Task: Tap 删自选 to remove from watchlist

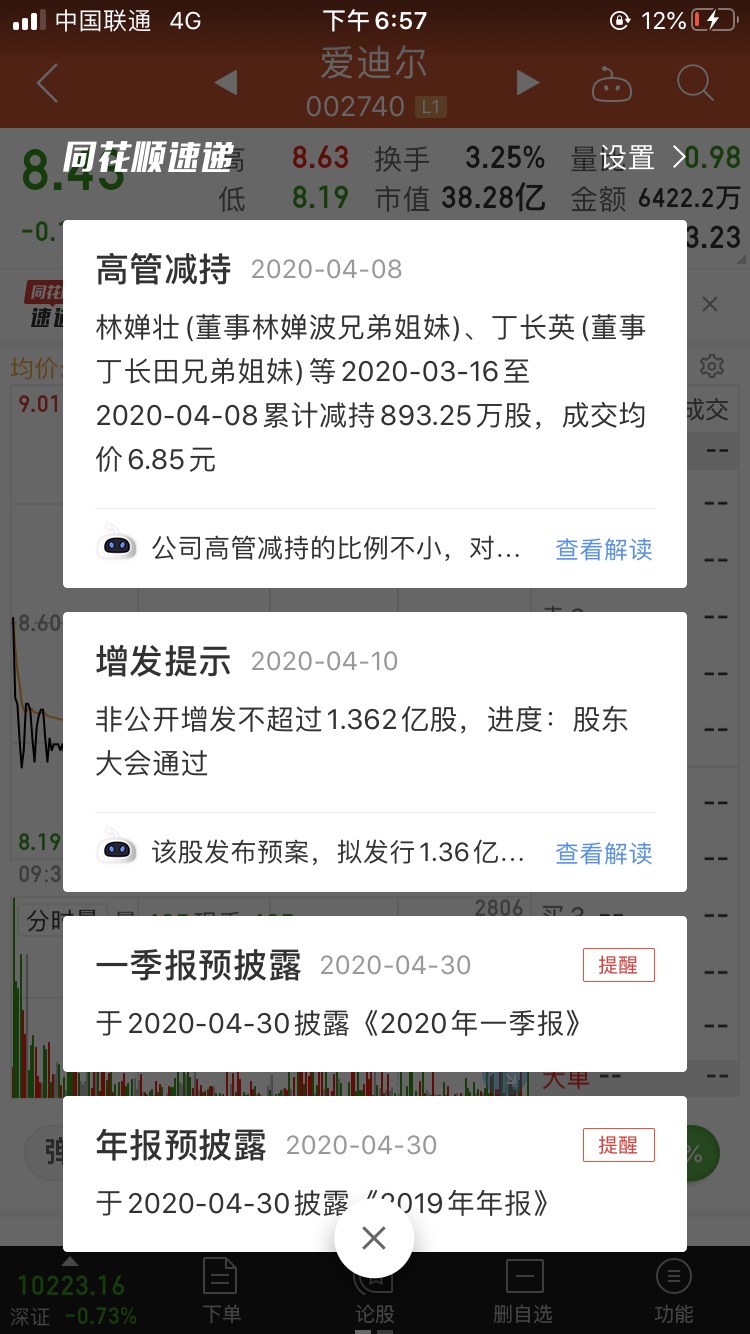Action: tap(523, 1292)
